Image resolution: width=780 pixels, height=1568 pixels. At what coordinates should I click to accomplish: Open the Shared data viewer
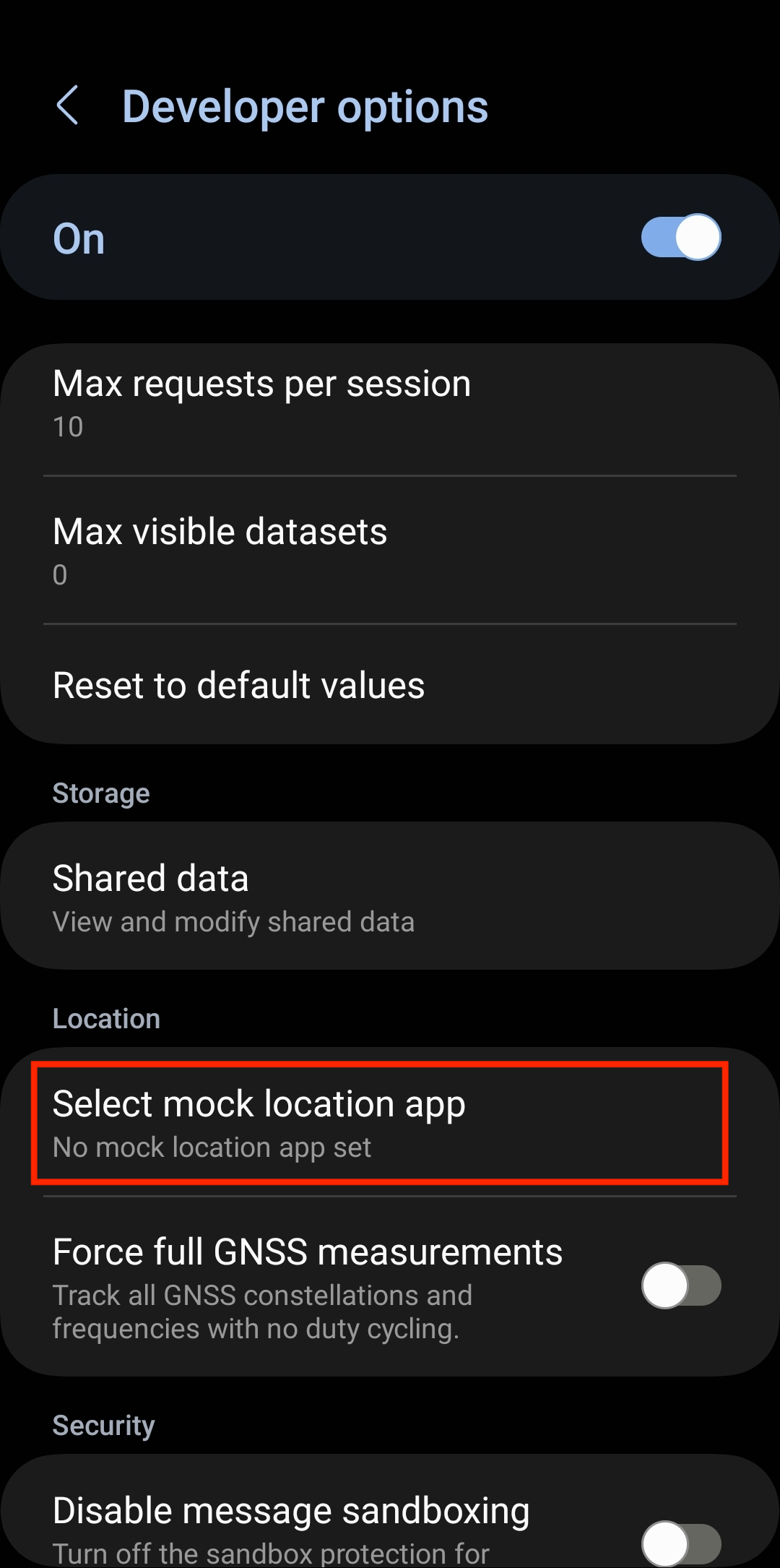click(150, 878)
